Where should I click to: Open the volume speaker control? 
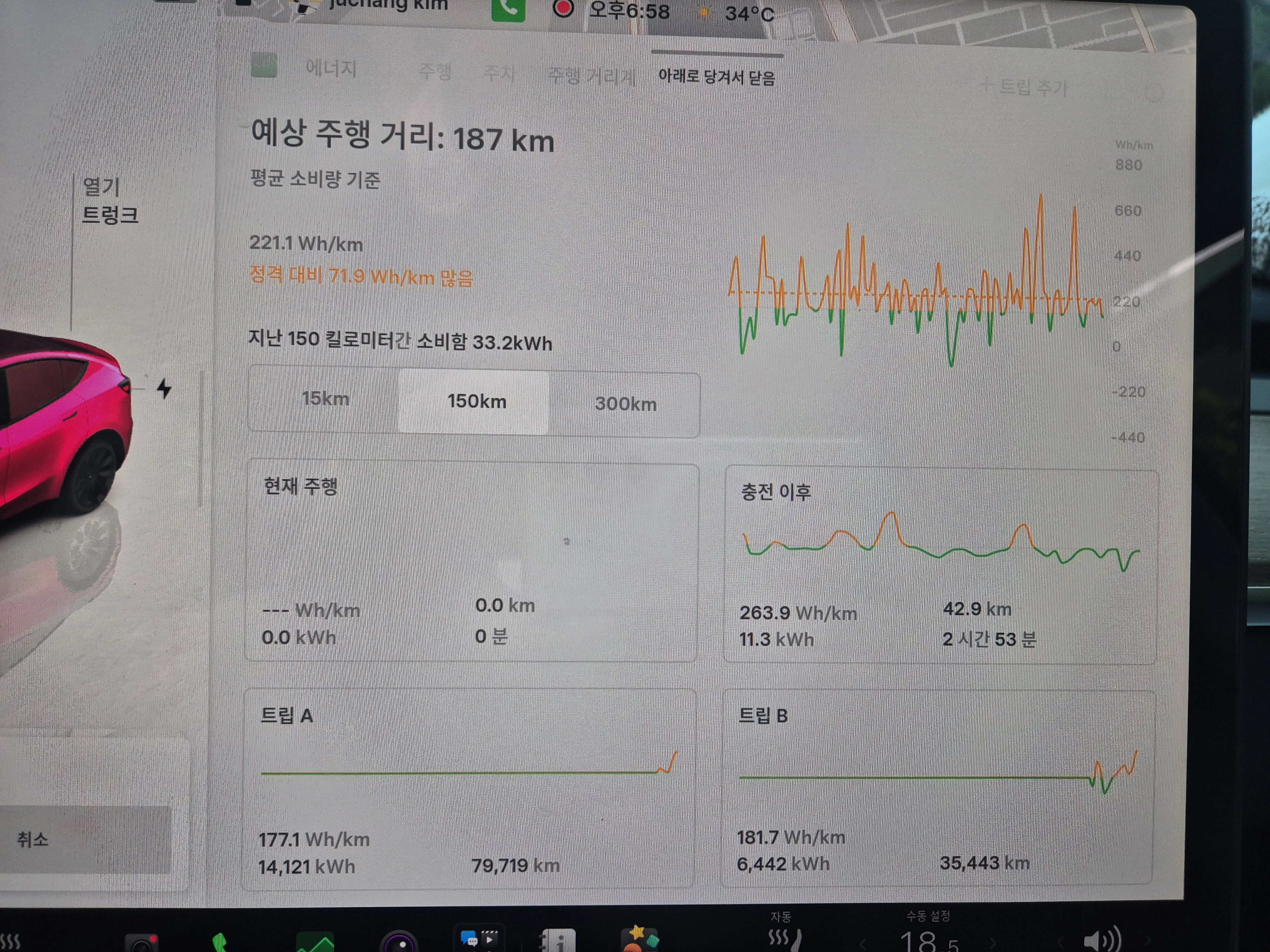pos(1102,941)
